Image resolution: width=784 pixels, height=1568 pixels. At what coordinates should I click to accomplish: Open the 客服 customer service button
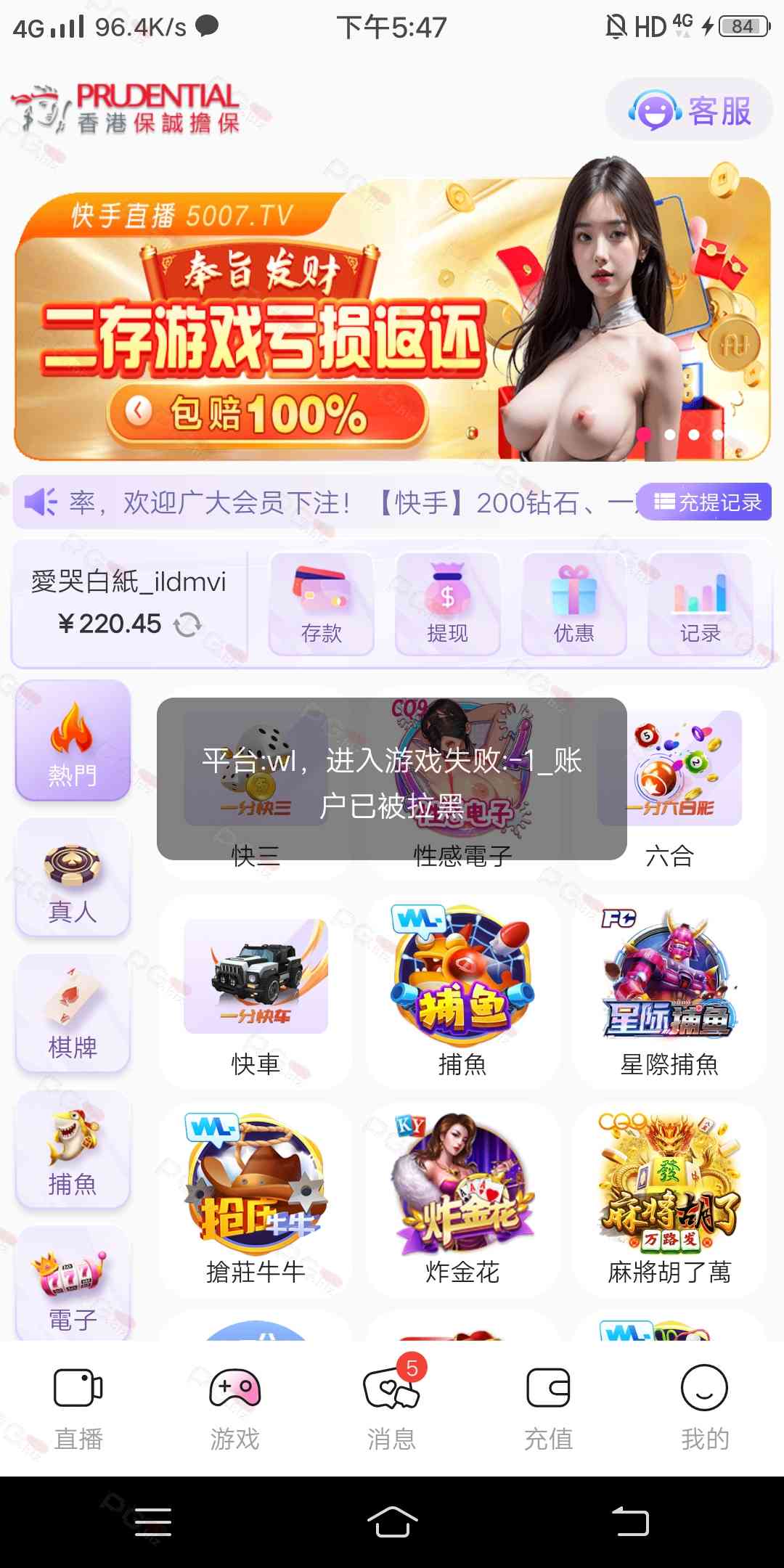[x=690, y=111]
